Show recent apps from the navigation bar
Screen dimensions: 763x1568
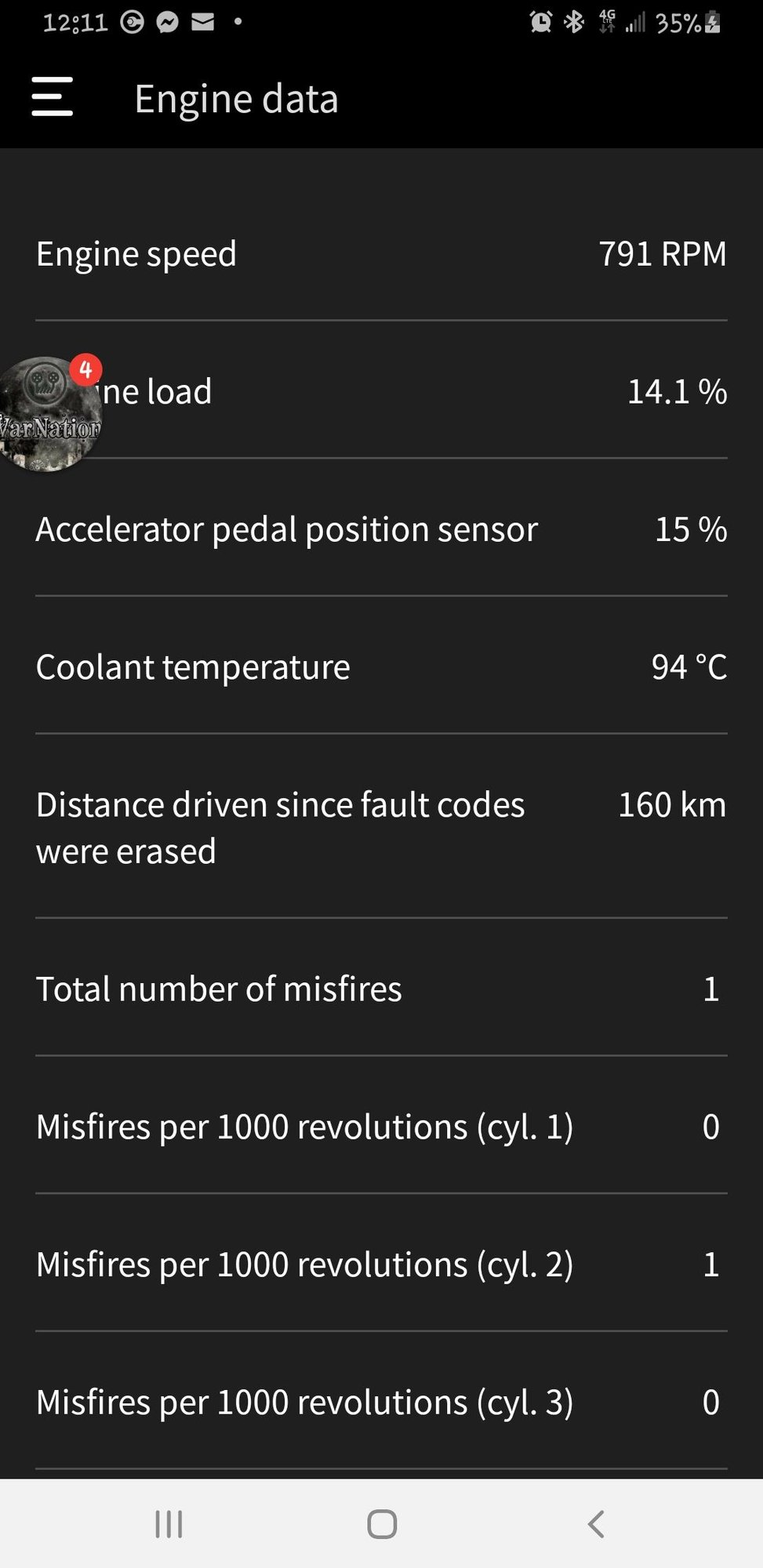coord(169,1524)
